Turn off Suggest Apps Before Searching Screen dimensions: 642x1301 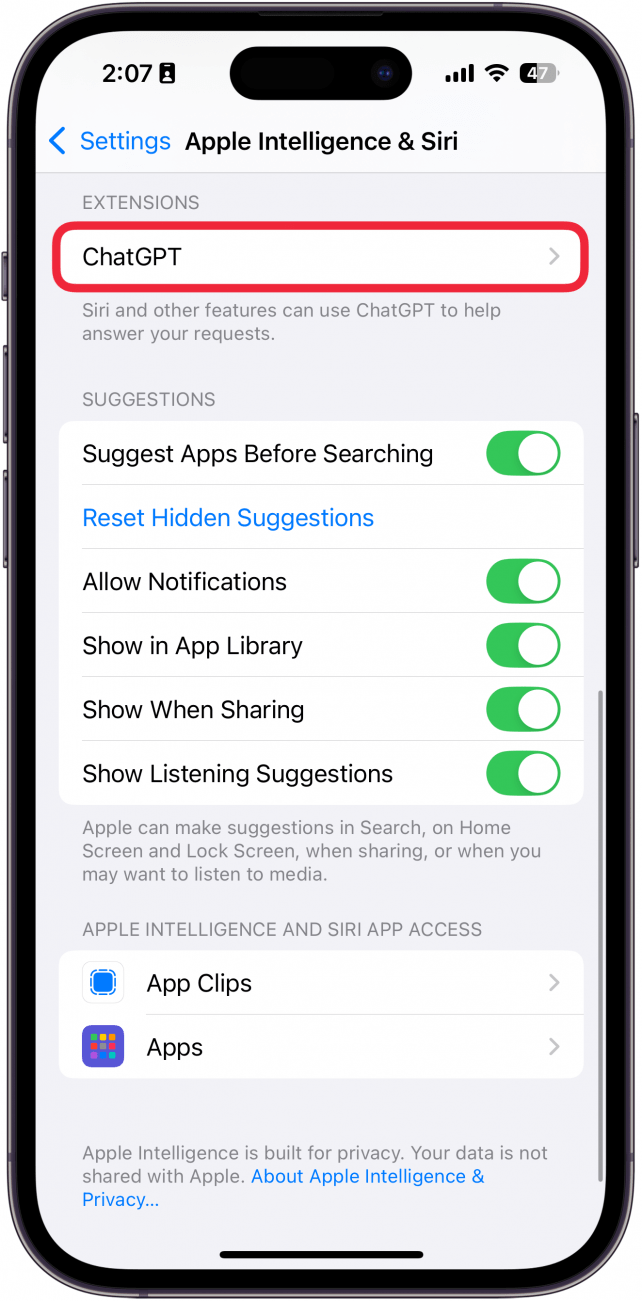[522, 454]
